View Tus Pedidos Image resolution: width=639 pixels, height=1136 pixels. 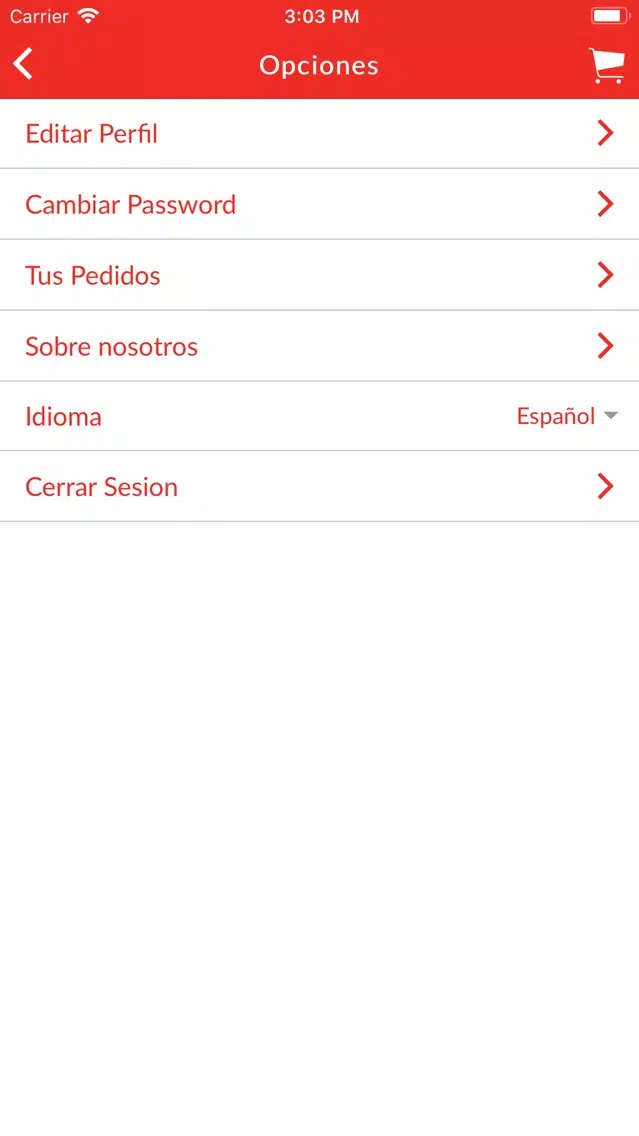320,275
